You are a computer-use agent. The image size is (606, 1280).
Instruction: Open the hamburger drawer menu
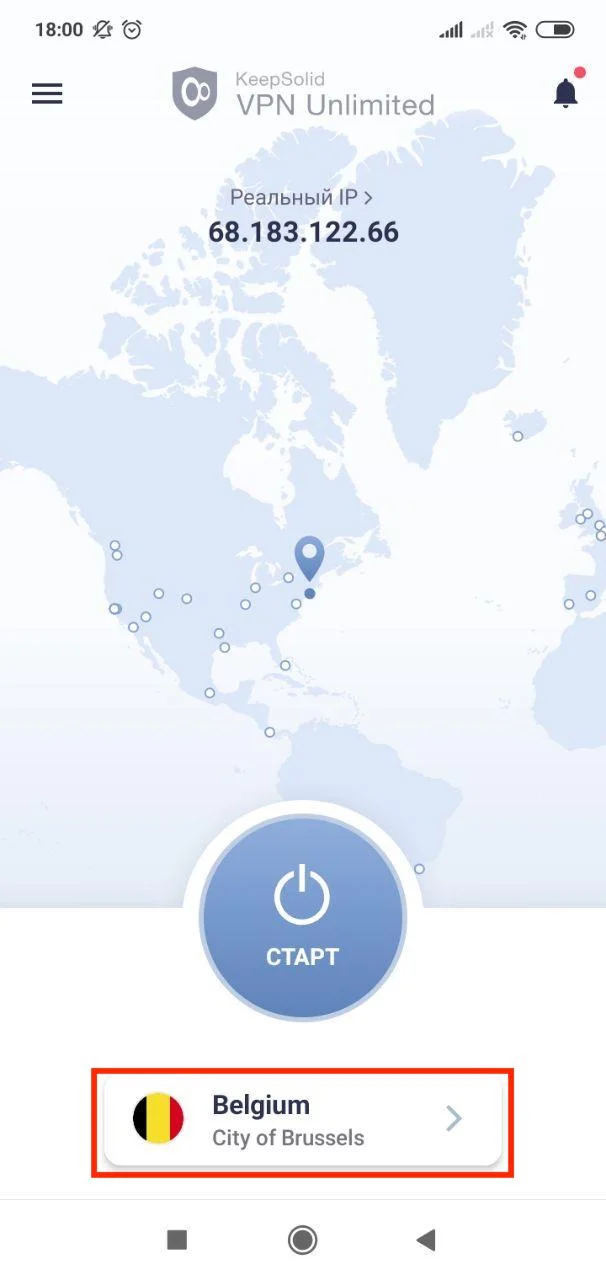[x=47, y=93]
